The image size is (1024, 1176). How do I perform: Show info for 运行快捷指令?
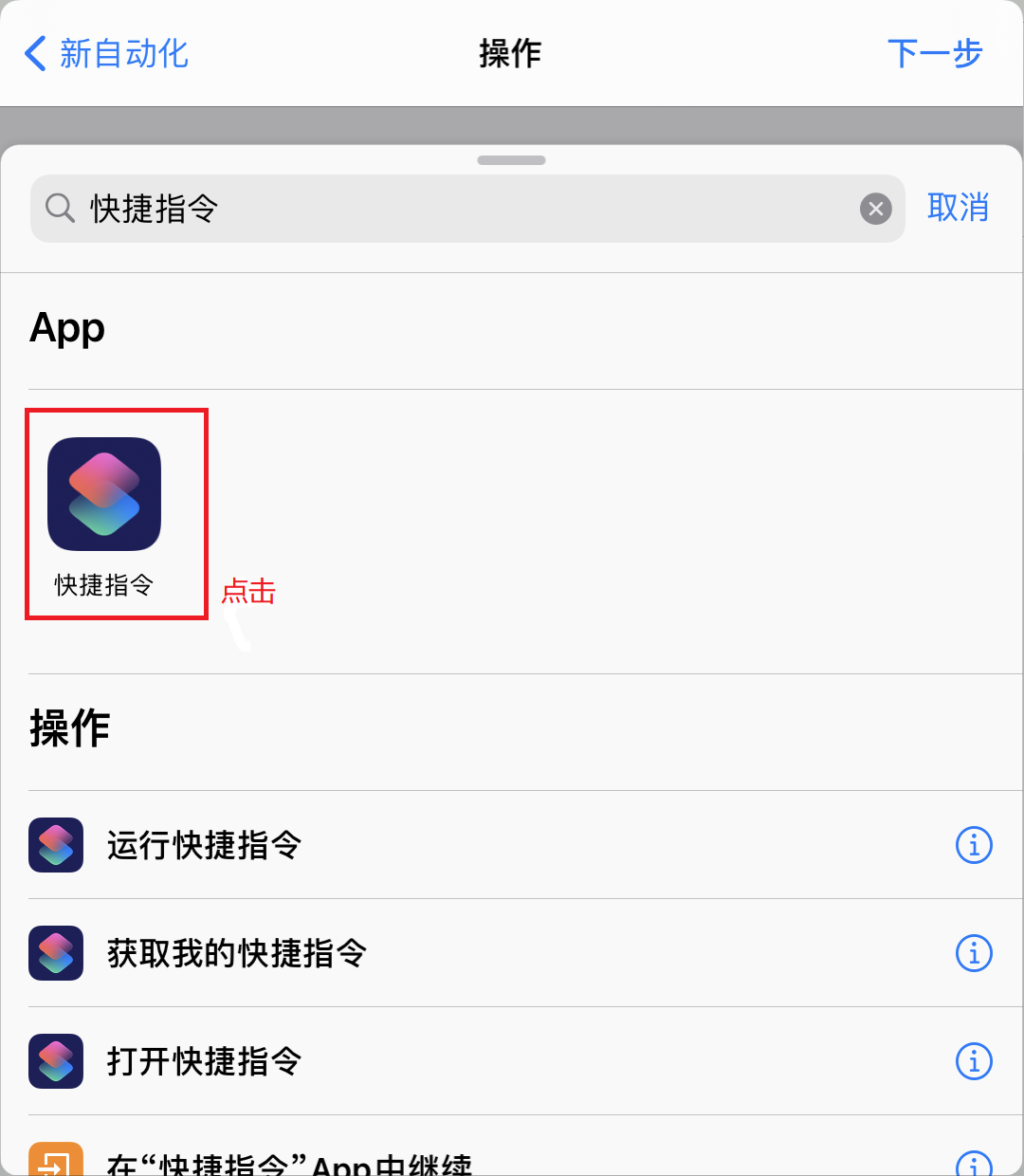coord(974,845)
